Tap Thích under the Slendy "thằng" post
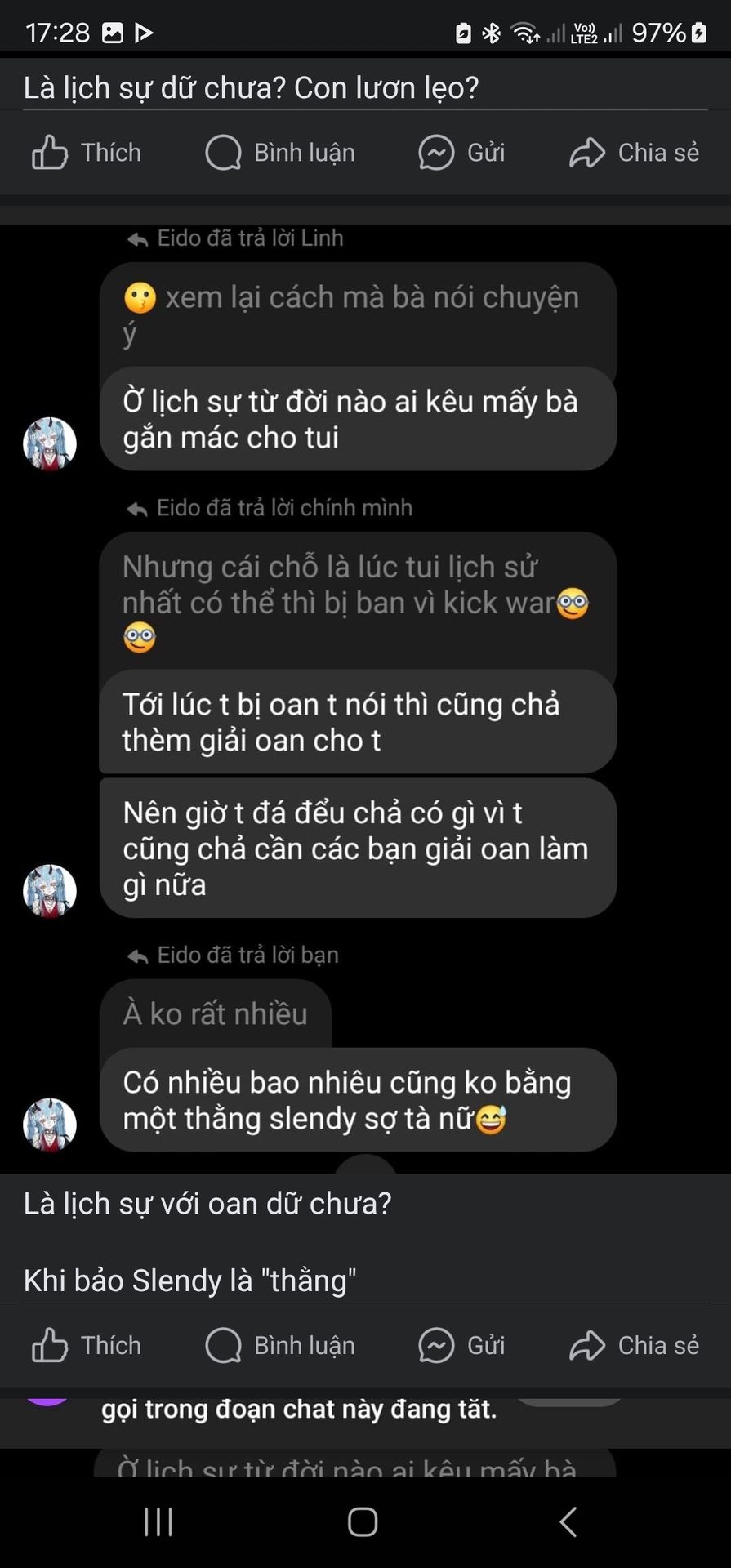This screenshot has width=731, height=1568. tap(87, 1345)
